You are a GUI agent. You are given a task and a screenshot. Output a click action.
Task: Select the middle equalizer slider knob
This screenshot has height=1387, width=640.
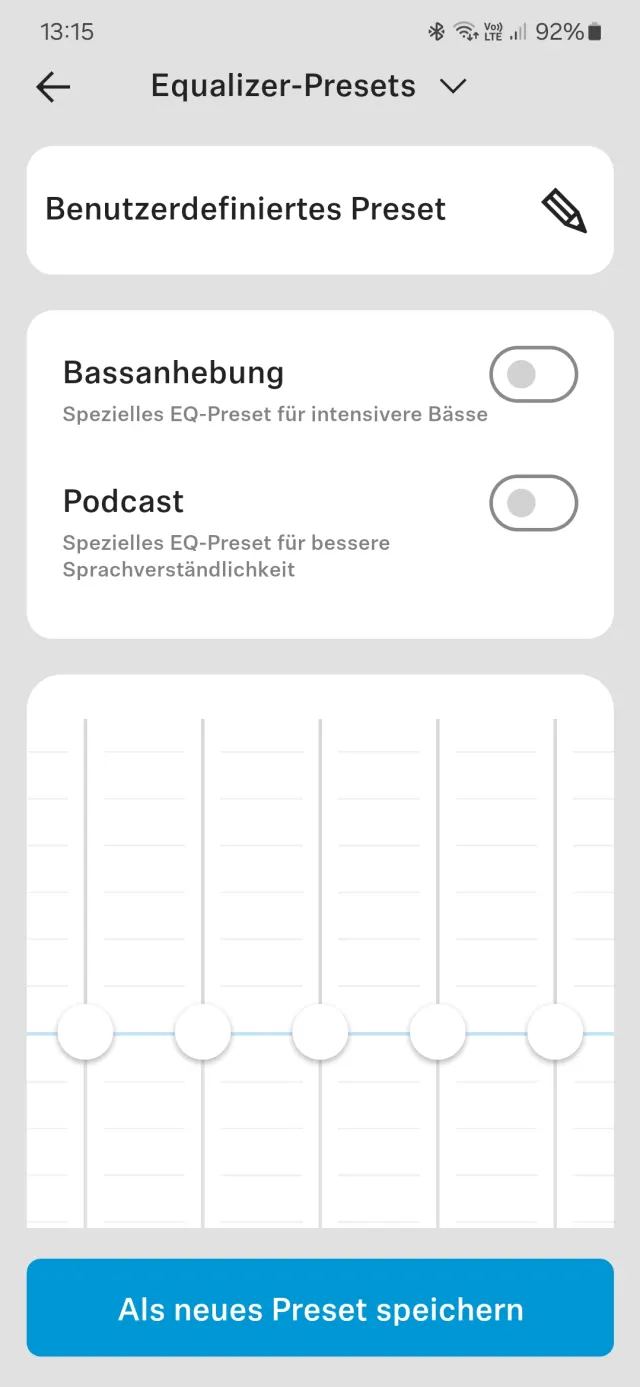(320, 1032)
